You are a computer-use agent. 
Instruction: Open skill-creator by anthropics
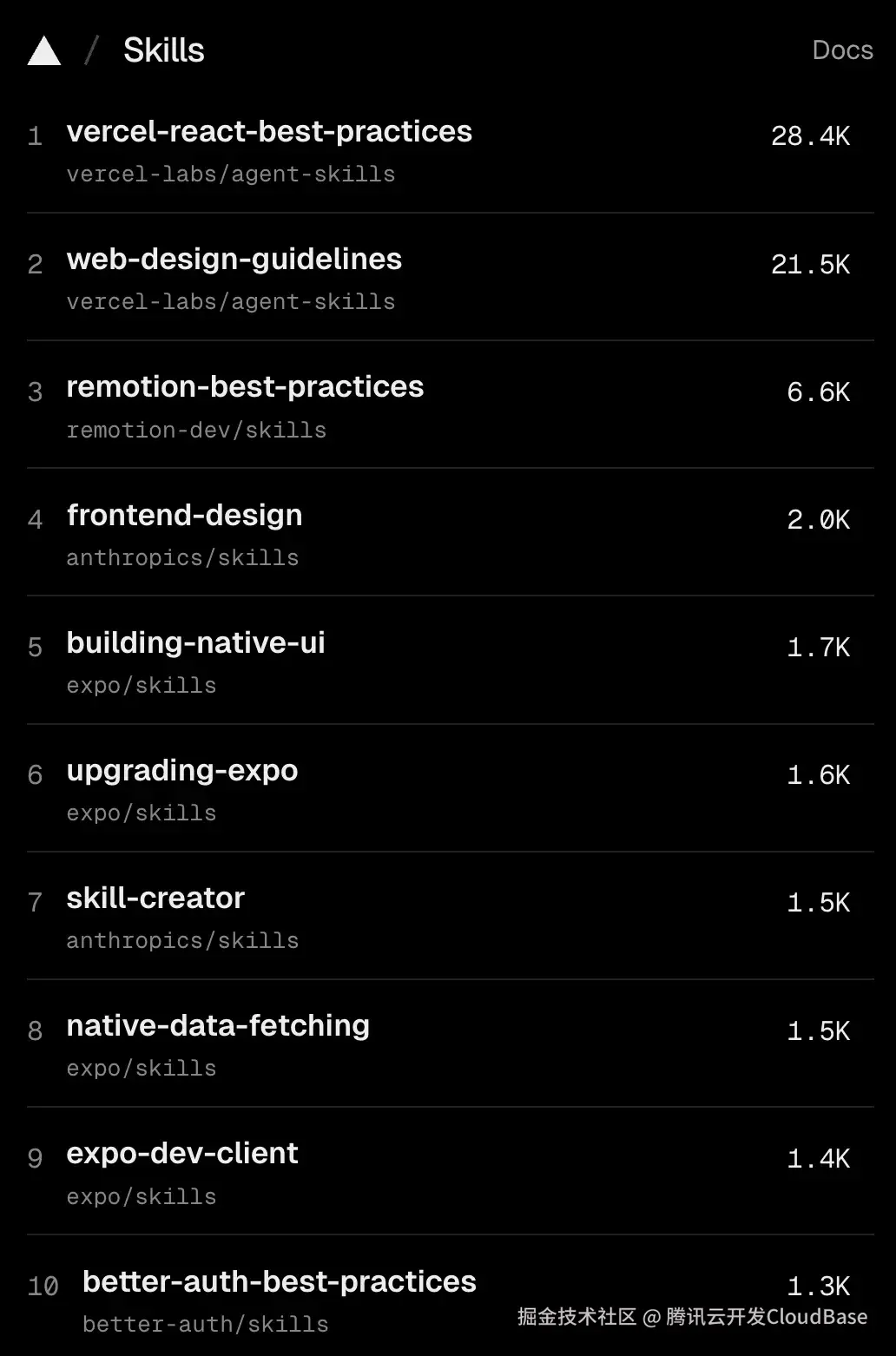(156, 899)
